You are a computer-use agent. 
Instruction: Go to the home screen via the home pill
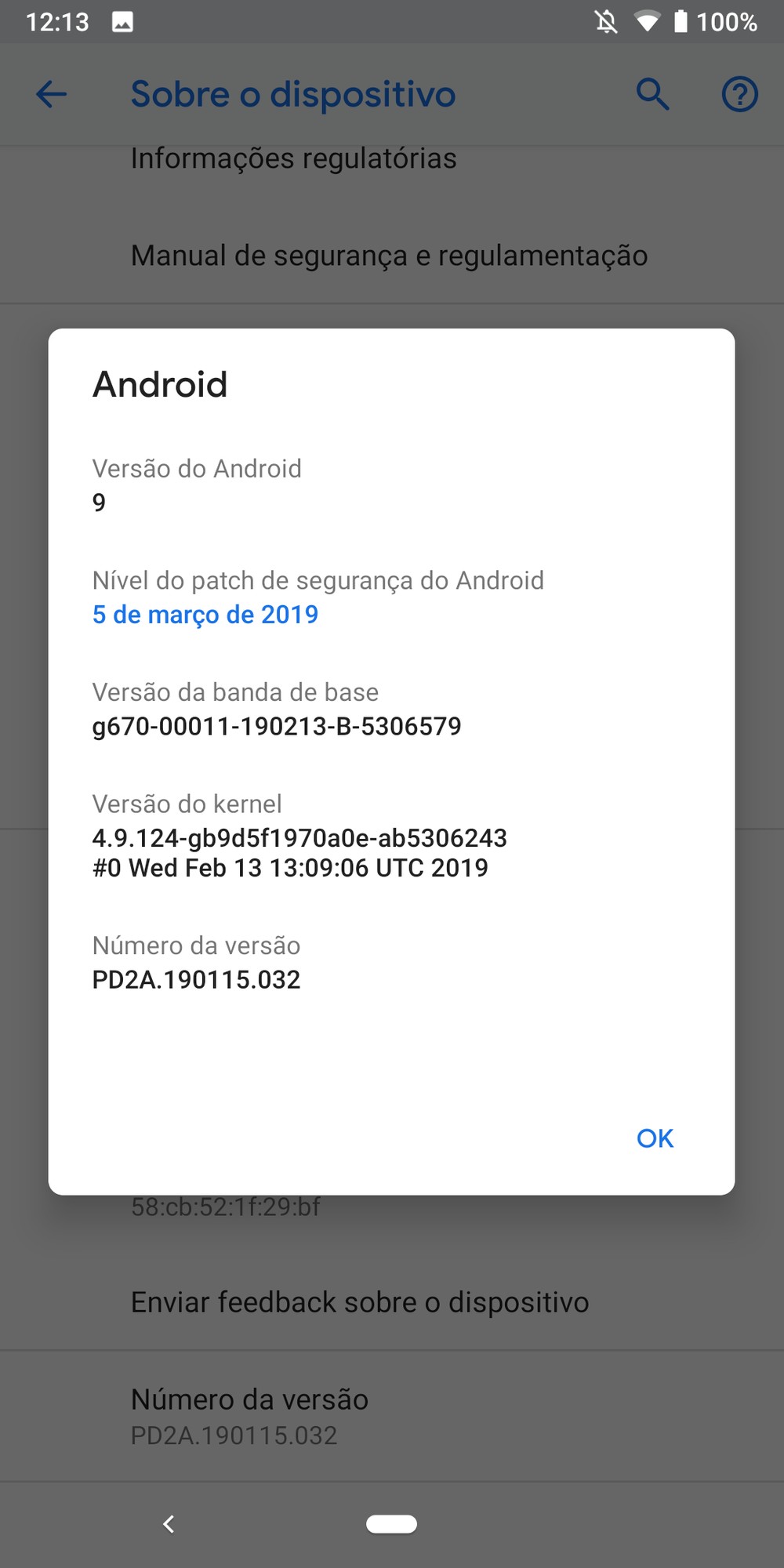tap(391, 1523)
